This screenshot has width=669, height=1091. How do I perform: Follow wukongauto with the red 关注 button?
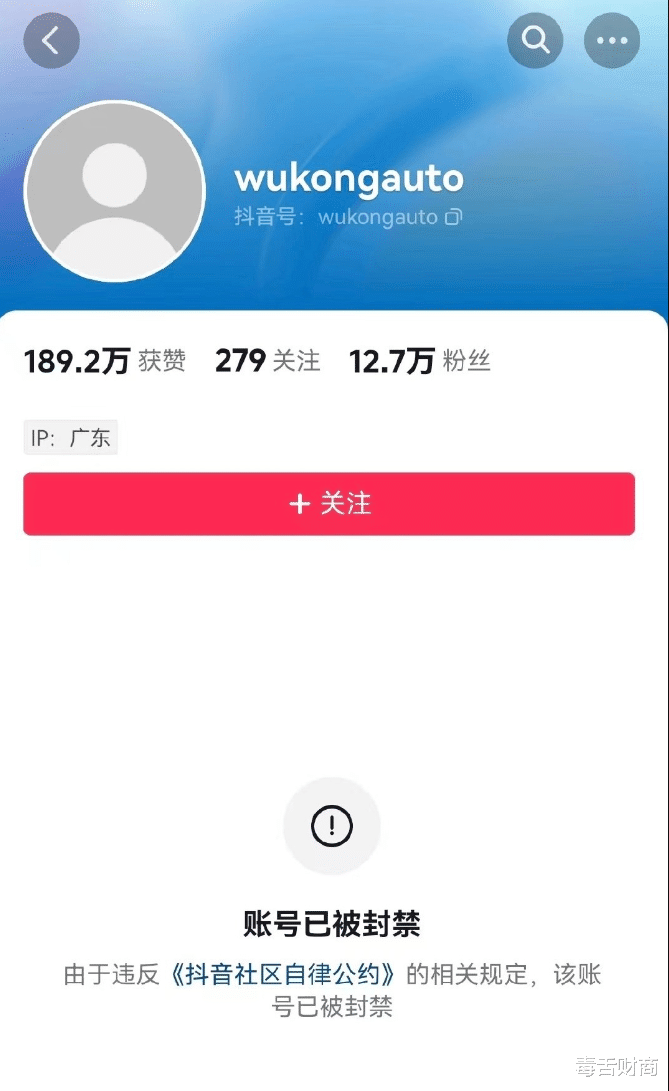(329, 504)
